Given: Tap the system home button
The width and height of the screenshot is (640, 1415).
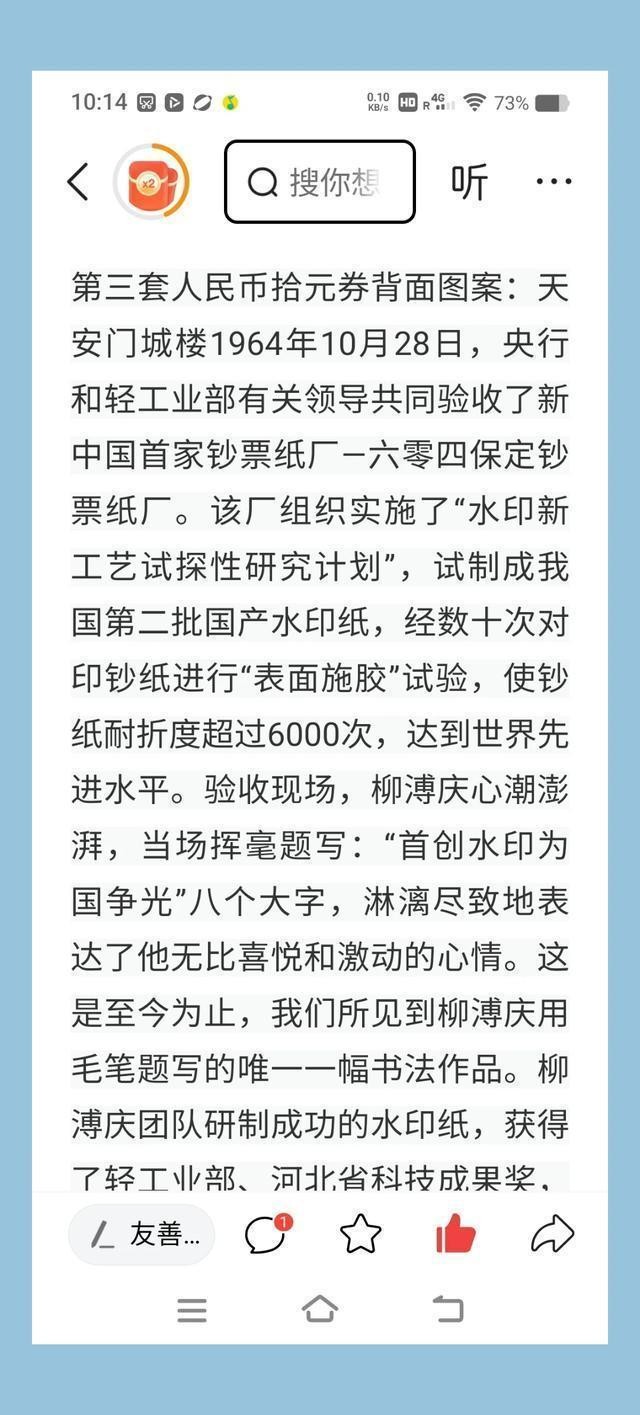Looking at the screenshot, I should tap(319, 1309).
